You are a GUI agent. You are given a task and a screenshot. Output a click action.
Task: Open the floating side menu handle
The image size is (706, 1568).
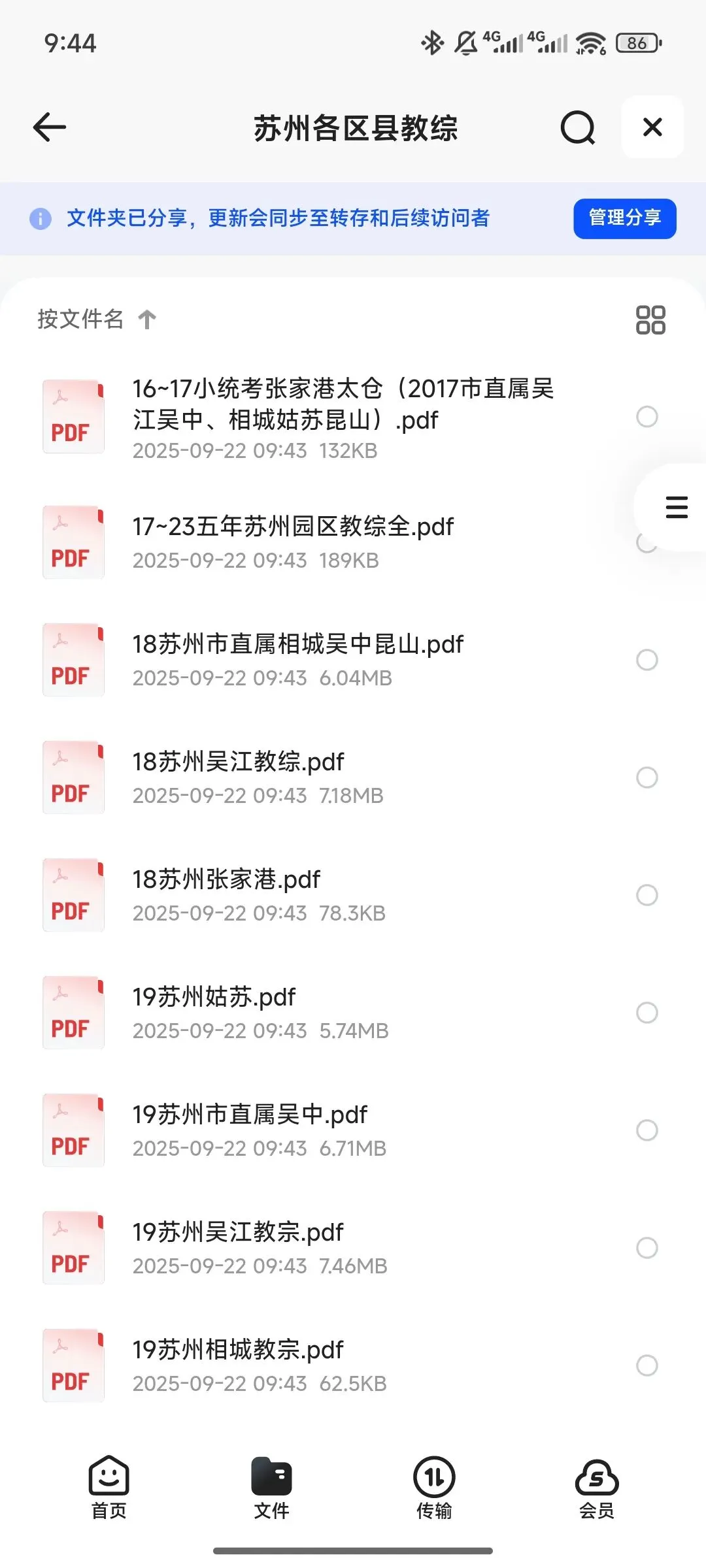point(676,508)
